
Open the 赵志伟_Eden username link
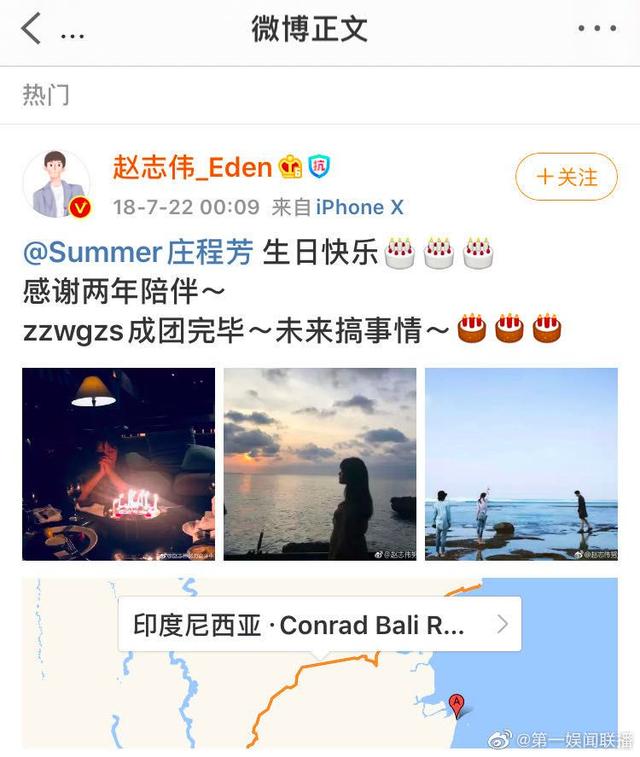tap(192, 167)
